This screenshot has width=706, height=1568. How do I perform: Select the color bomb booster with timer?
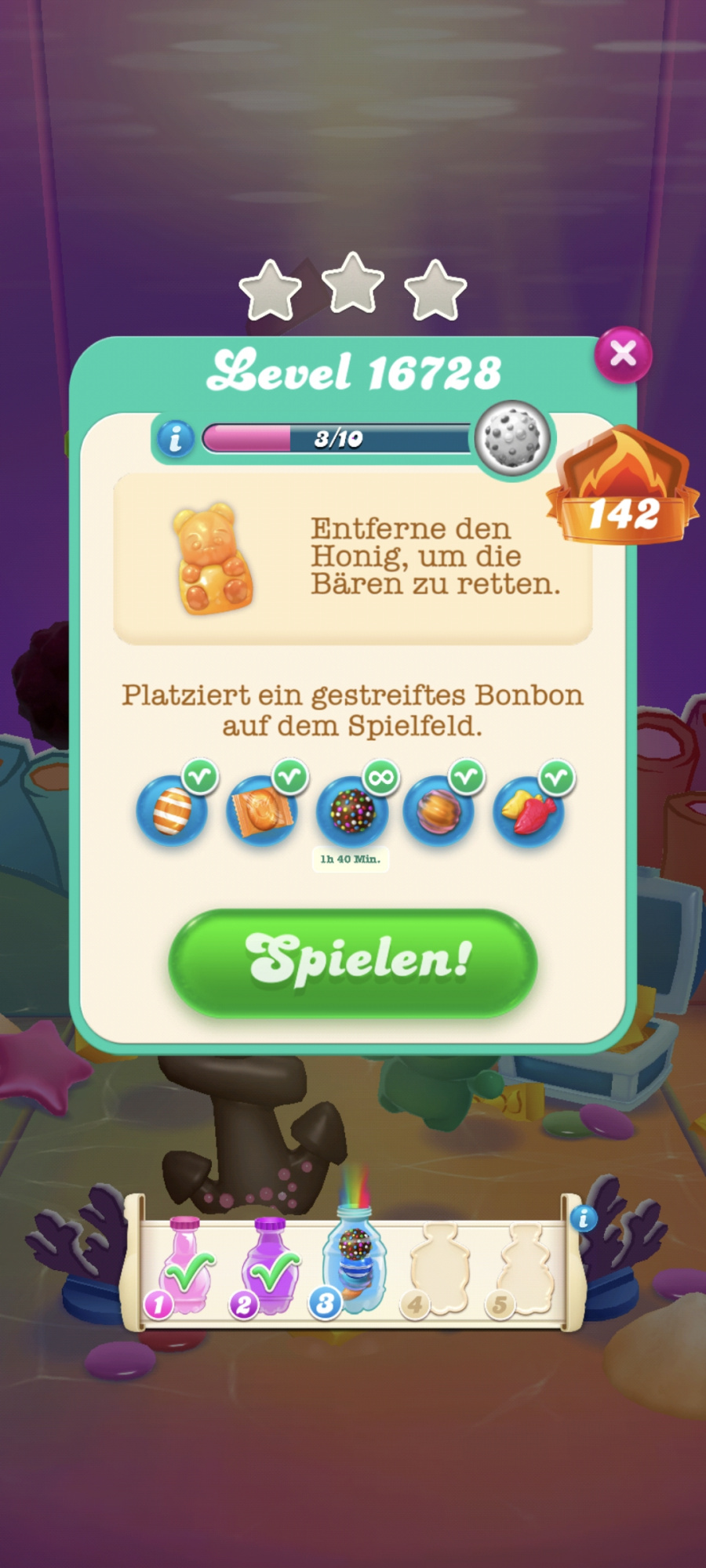coord(352,811)
